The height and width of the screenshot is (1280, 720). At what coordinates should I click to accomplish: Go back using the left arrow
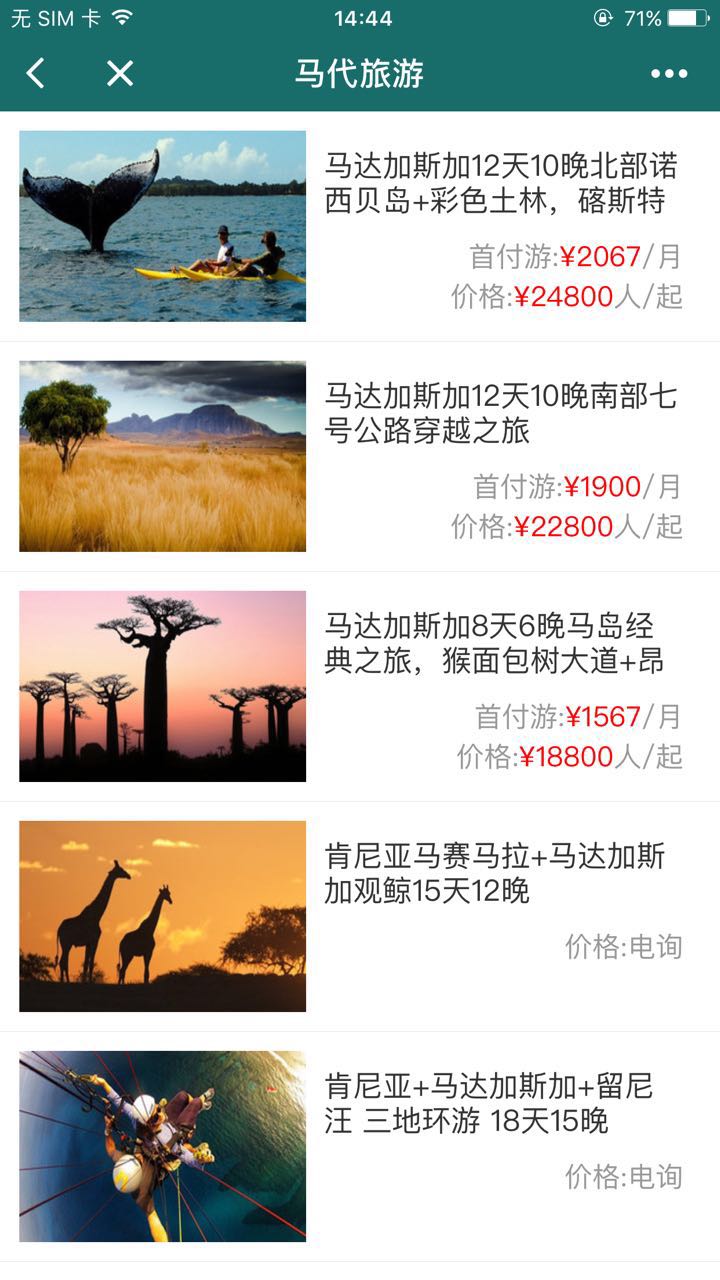[36, 73]
